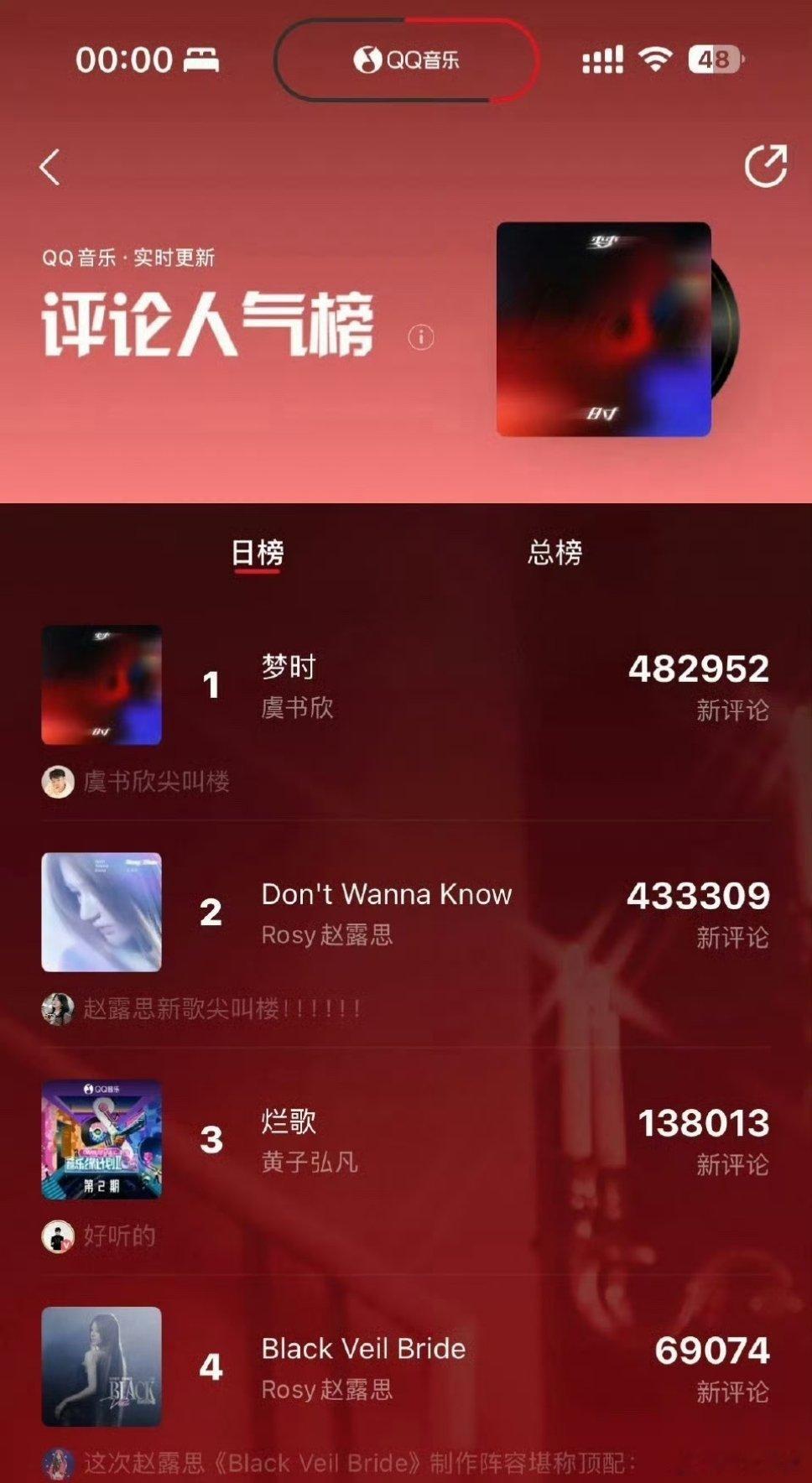Tap the 梦时 album thumbnail in rank 1
This screenshot has width=812, height=1483.
pyautogui.click(x=101, y=684)
